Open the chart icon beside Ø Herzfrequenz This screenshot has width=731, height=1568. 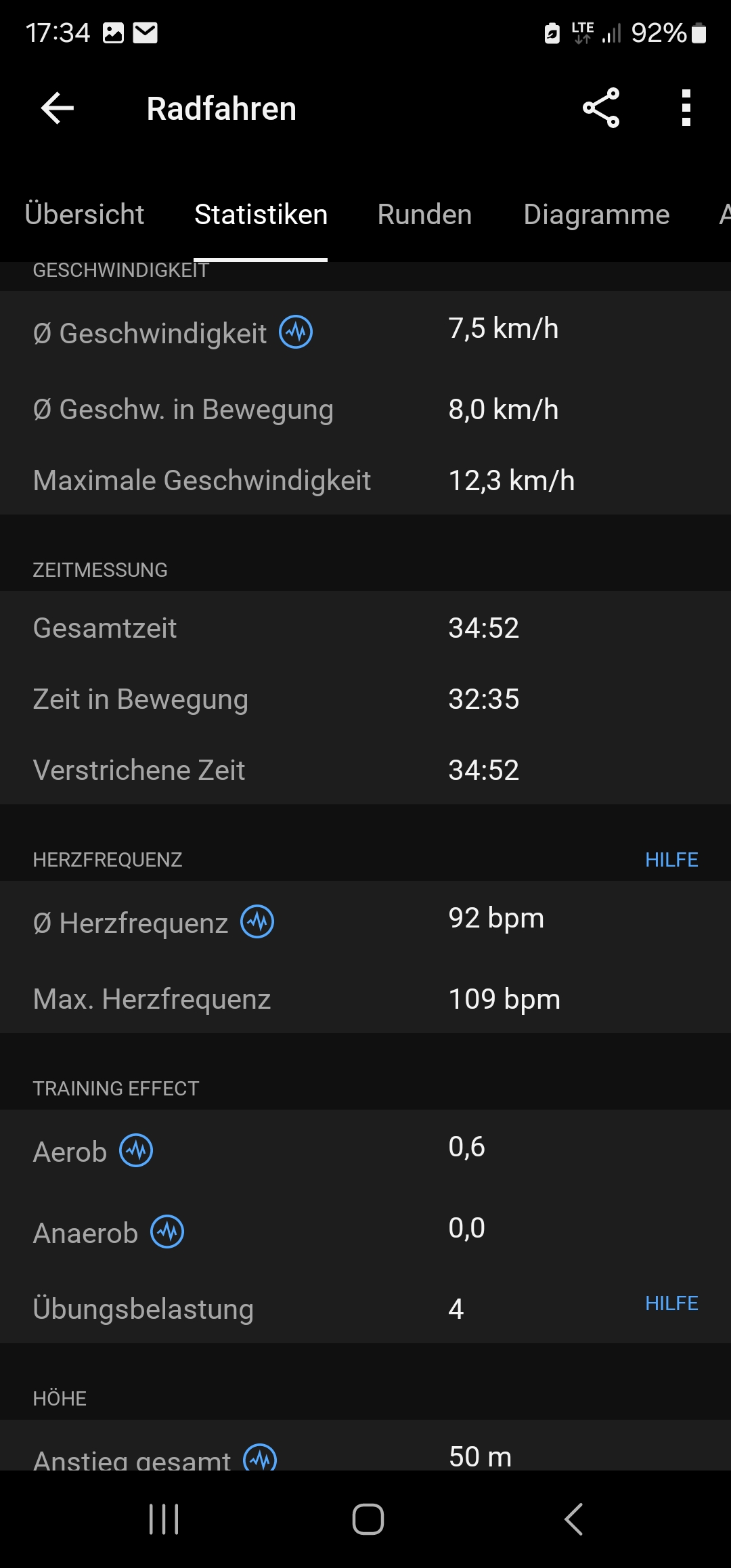point(258,921)
